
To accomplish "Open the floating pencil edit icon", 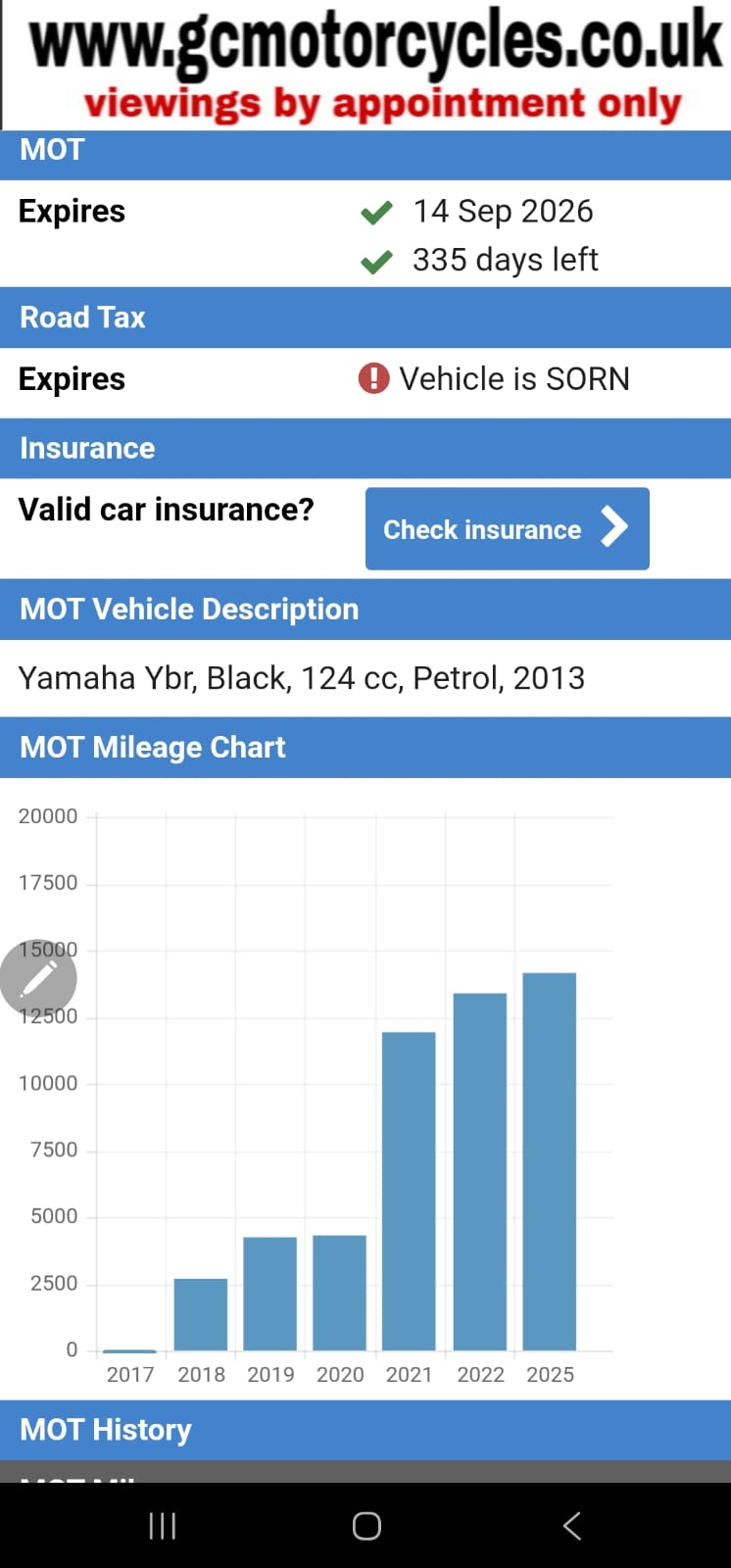I will click(38, 977).
